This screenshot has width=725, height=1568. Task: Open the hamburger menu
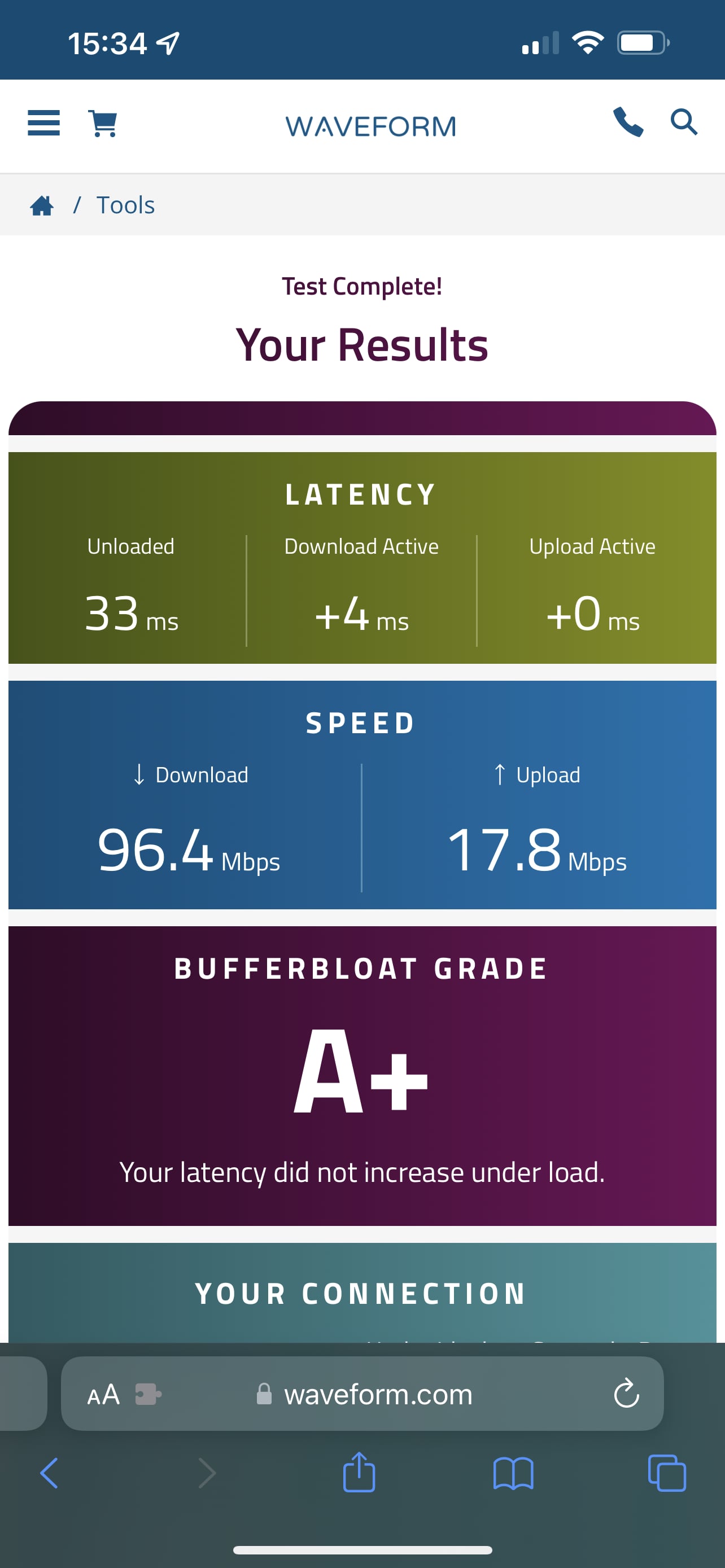coord(44,123)
